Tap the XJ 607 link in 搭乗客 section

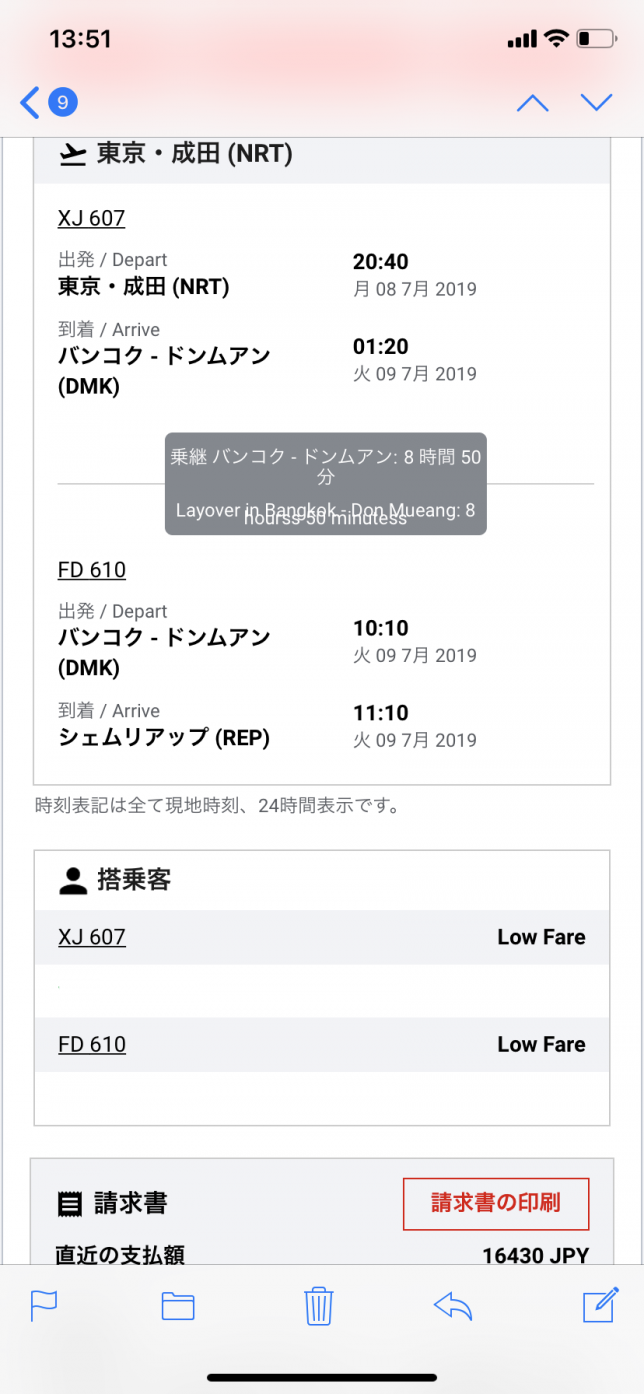click(x=91, y=937)
